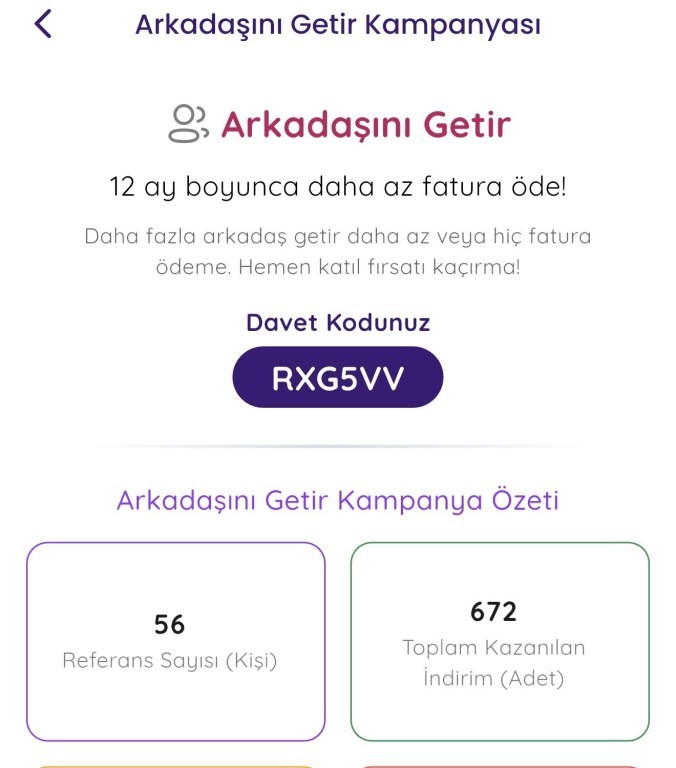Image resolution: width=676 pixels, height=768 pixels.
Task: Go back using the top-left arrow
Action: pyautogui.click(x=42, y=24)
